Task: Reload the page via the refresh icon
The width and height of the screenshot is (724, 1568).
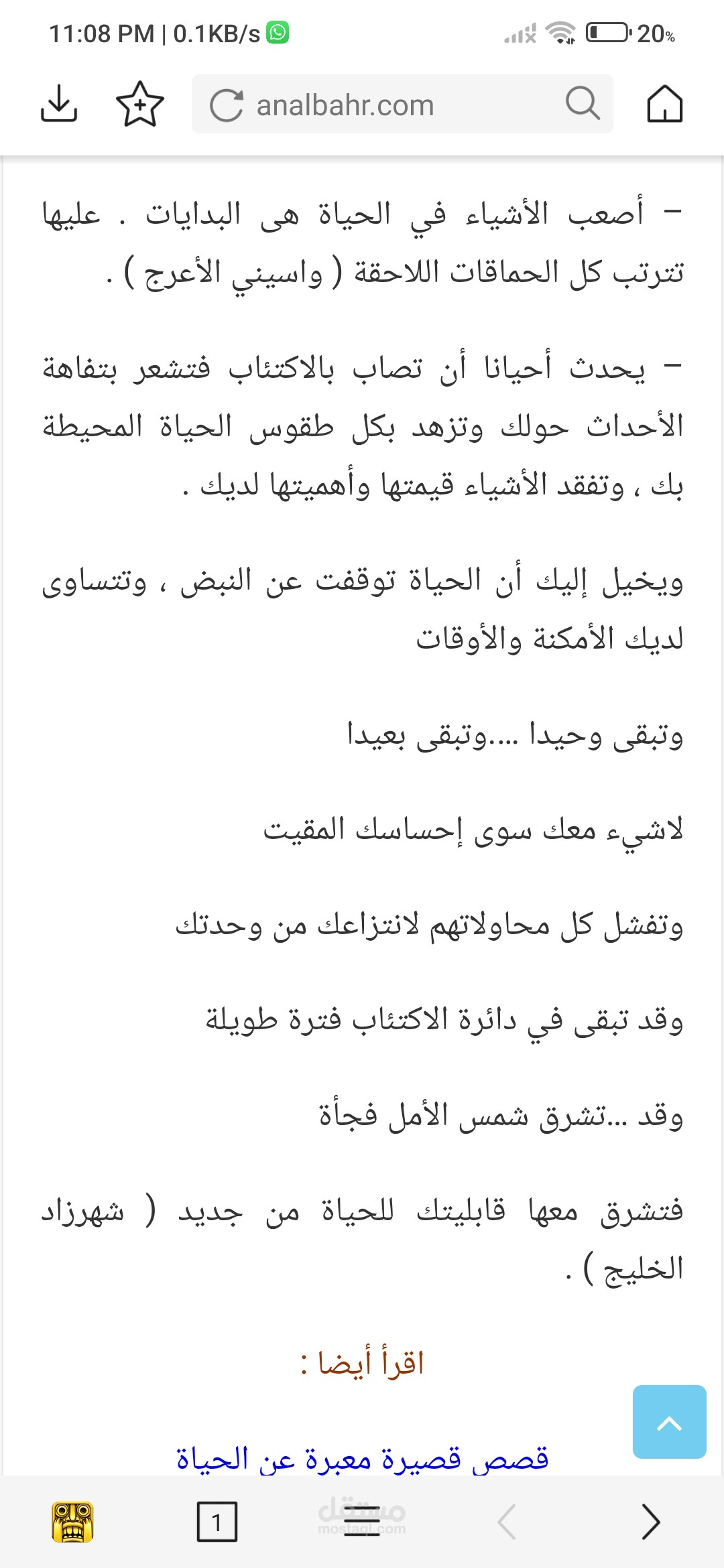Action: 226,105
